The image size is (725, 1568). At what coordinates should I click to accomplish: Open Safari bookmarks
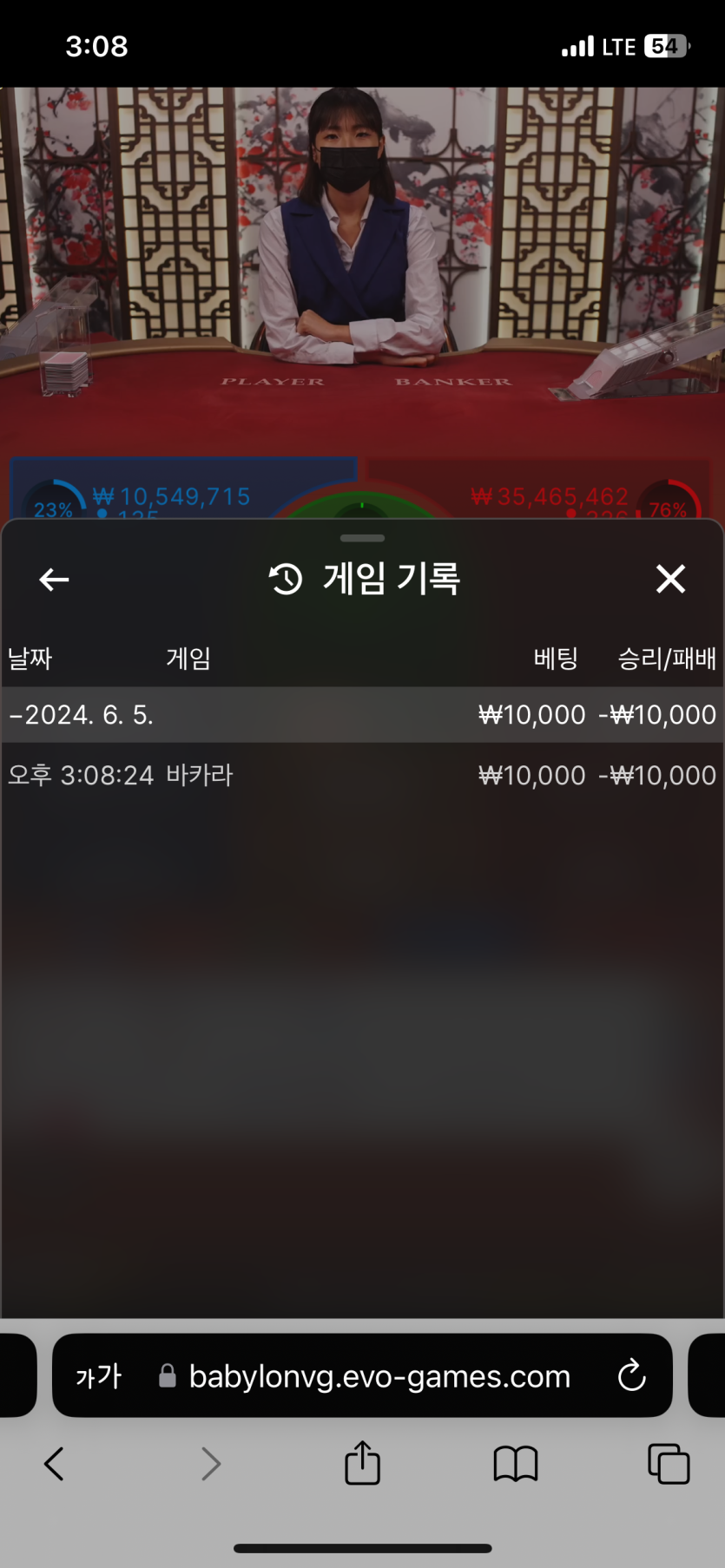coord(515,1464)
